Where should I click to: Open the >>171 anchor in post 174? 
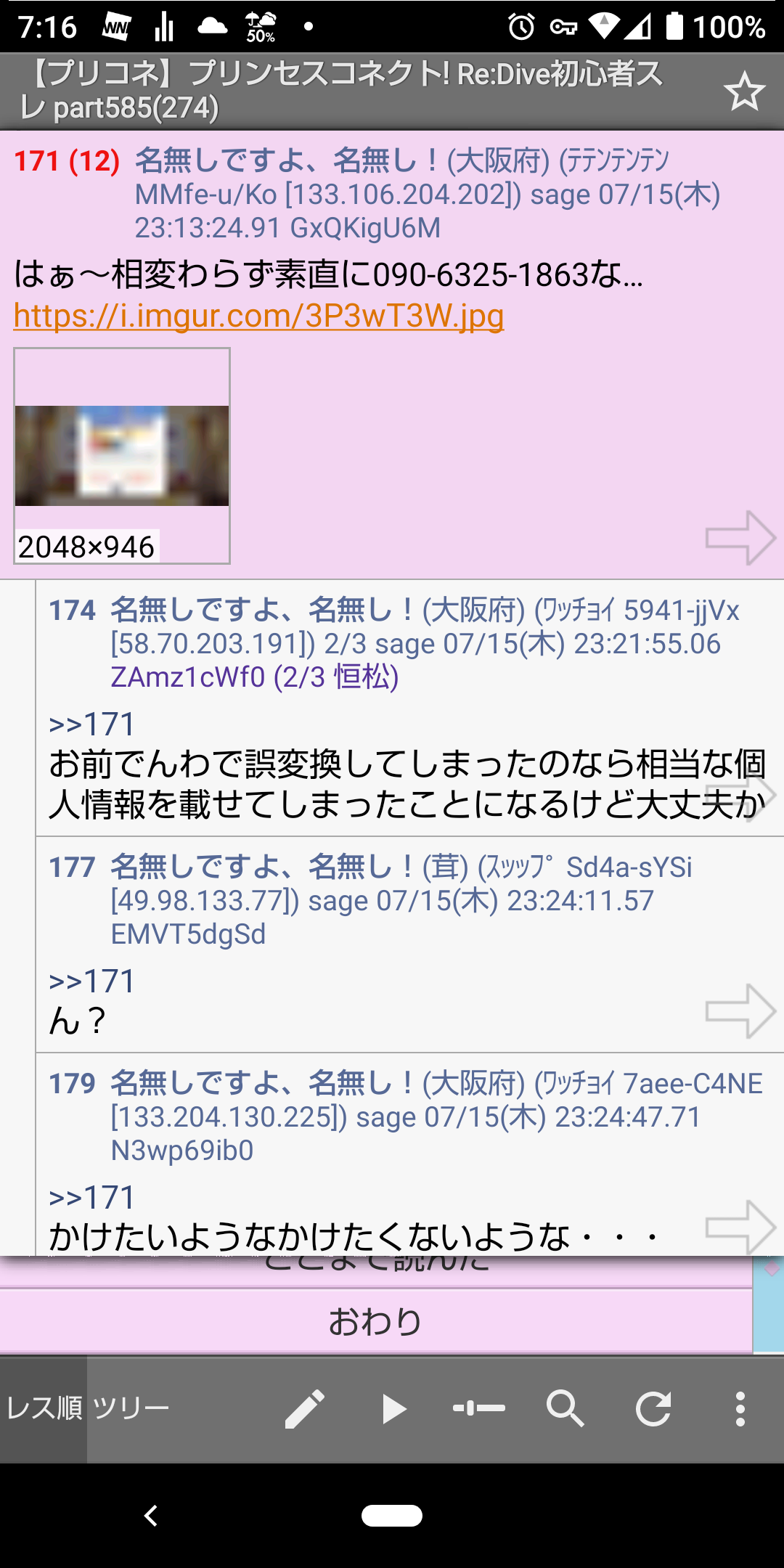92,724
